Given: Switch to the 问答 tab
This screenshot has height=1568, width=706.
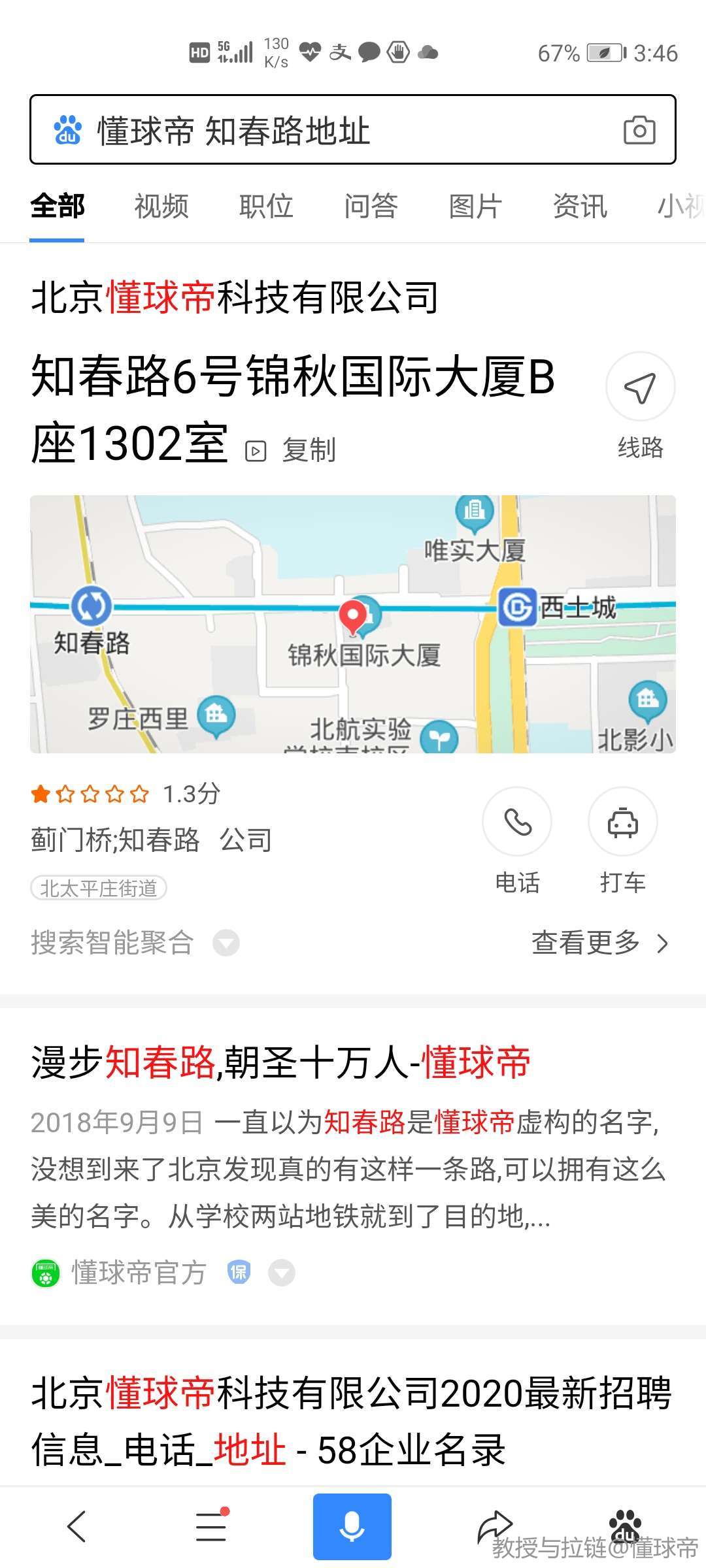Looking at the screenshot, I should point(371,206).
